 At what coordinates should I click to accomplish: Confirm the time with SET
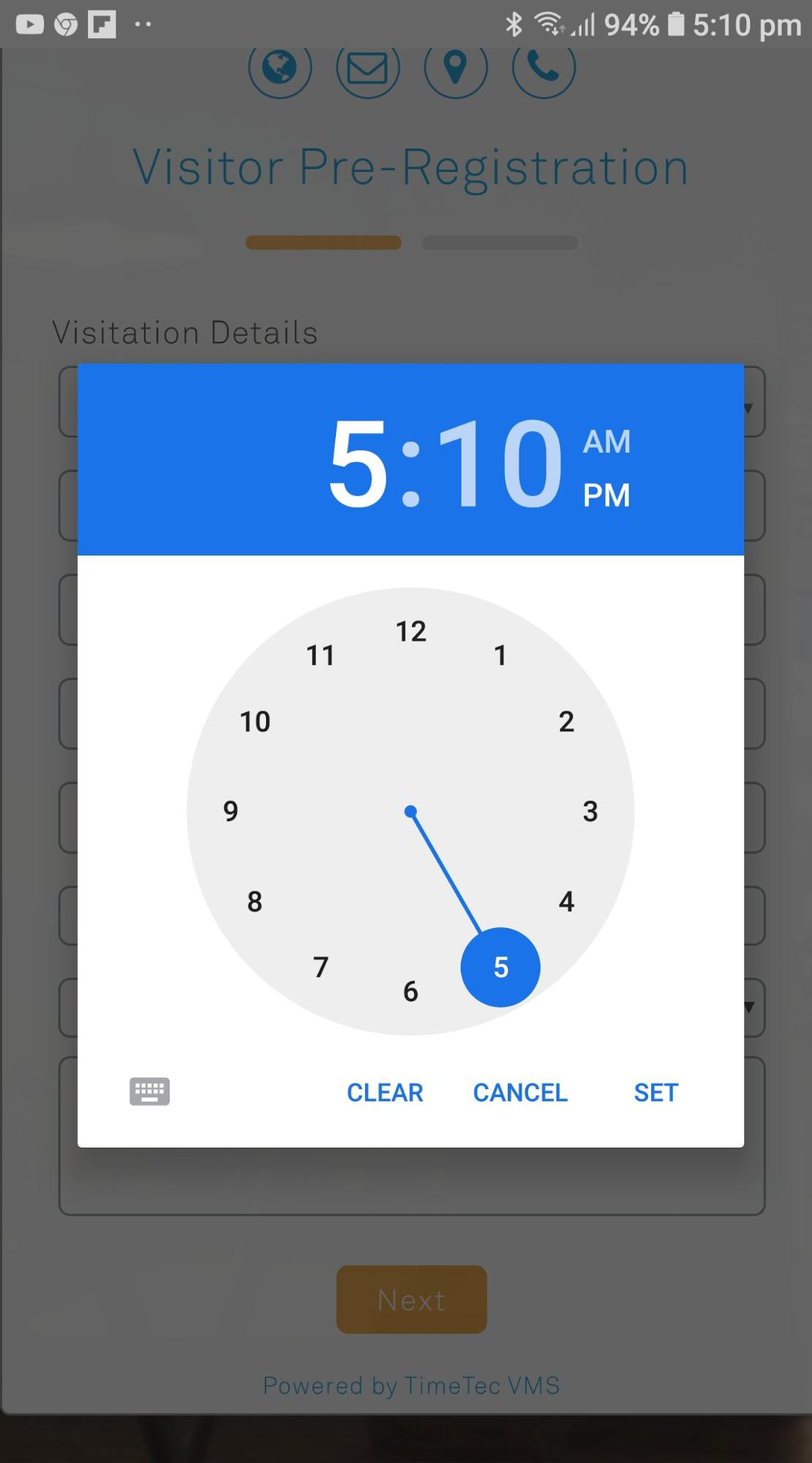tap(655, 1092)
